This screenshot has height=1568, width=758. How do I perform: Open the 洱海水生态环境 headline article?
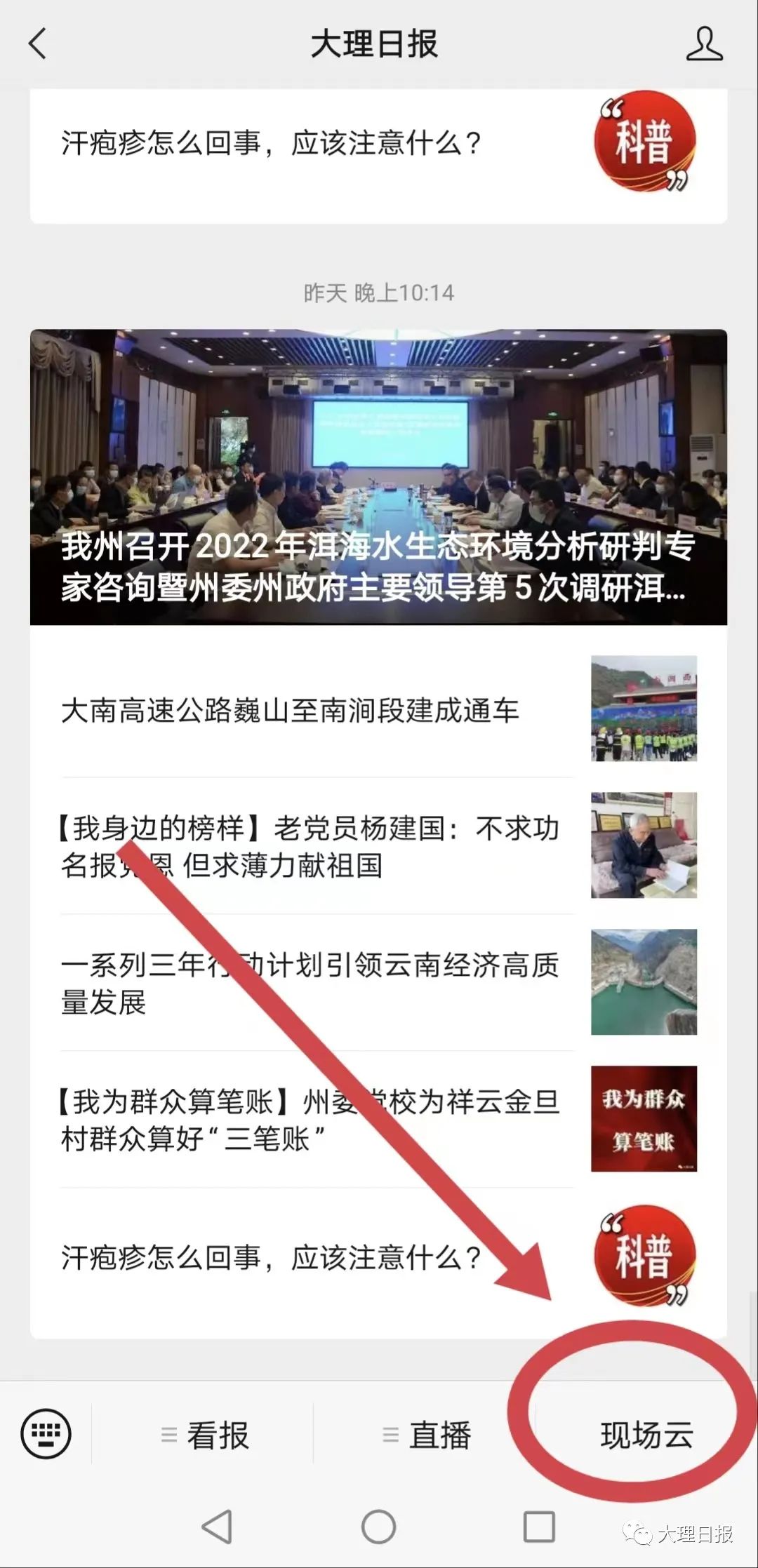pos(379,477)
